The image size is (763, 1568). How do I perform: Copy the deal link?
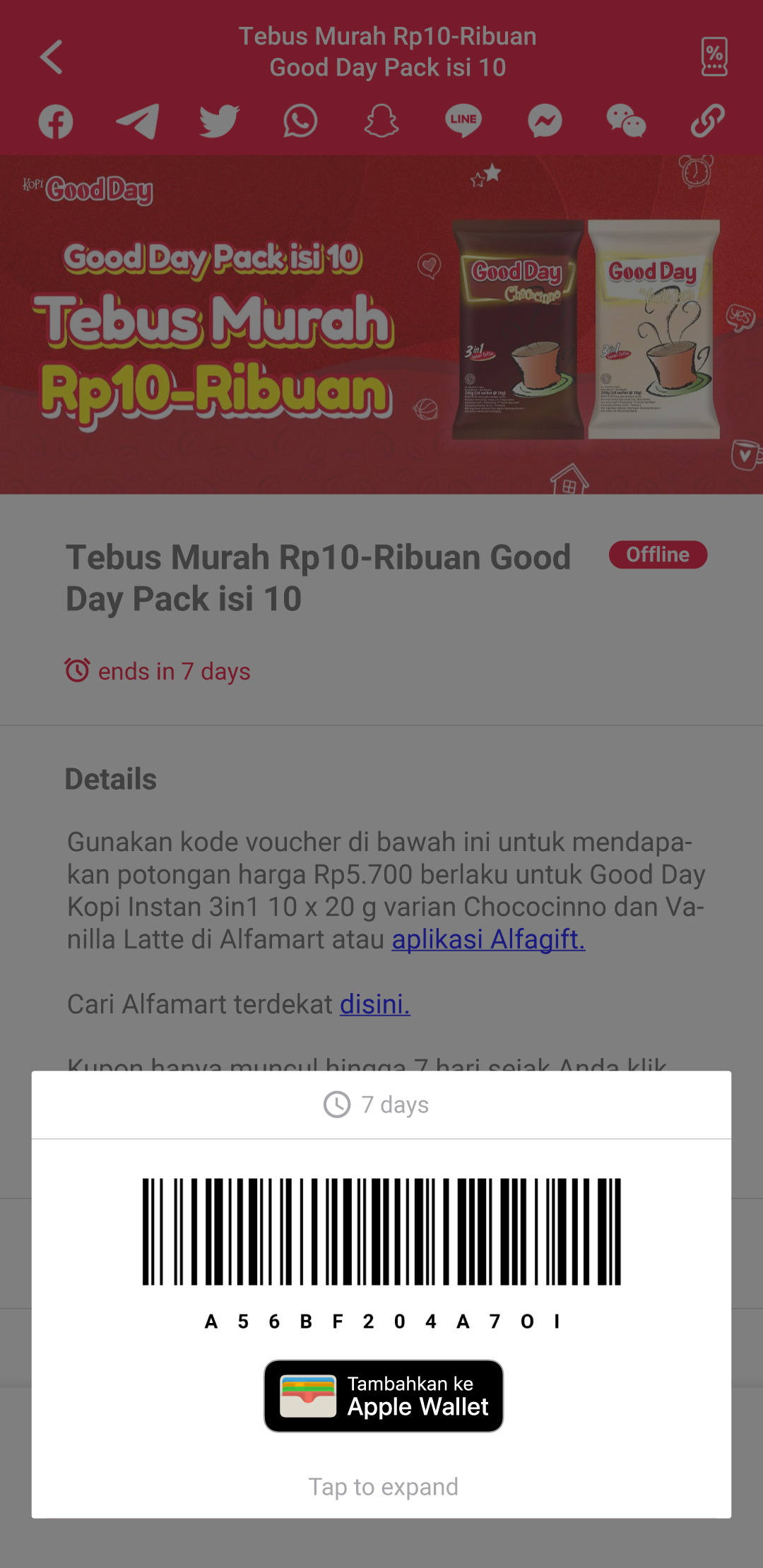(707, 121)
